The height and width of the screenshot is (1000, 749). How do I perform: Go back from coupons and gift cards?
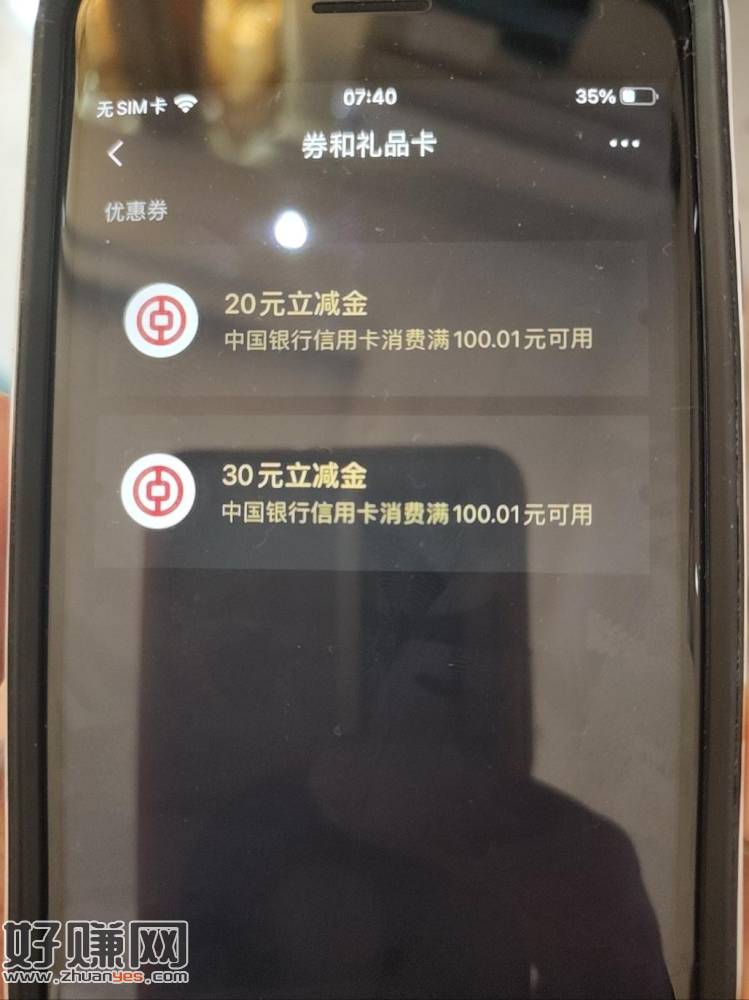(116, 153)
